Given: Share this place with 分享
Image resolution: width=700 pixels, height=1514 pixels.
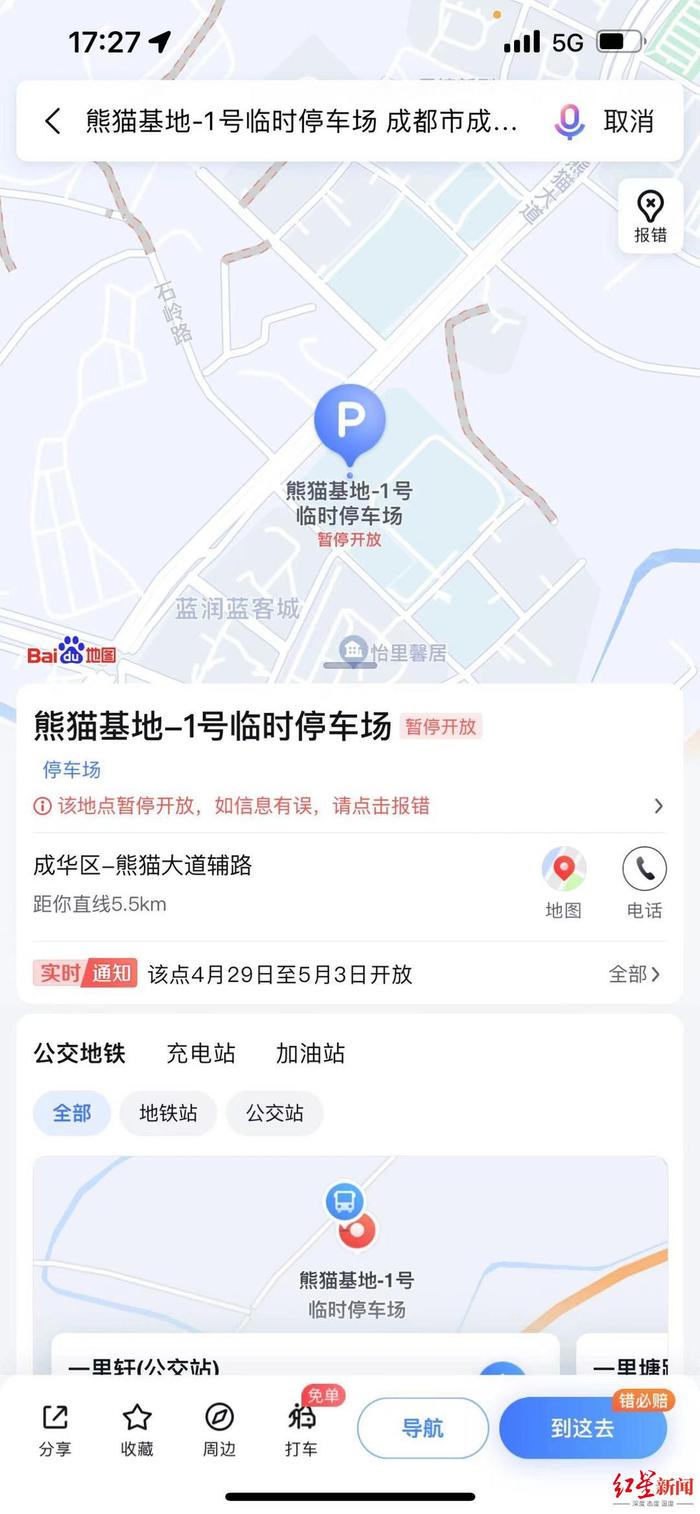Looking at the screenshot, I should point(55,1430).
